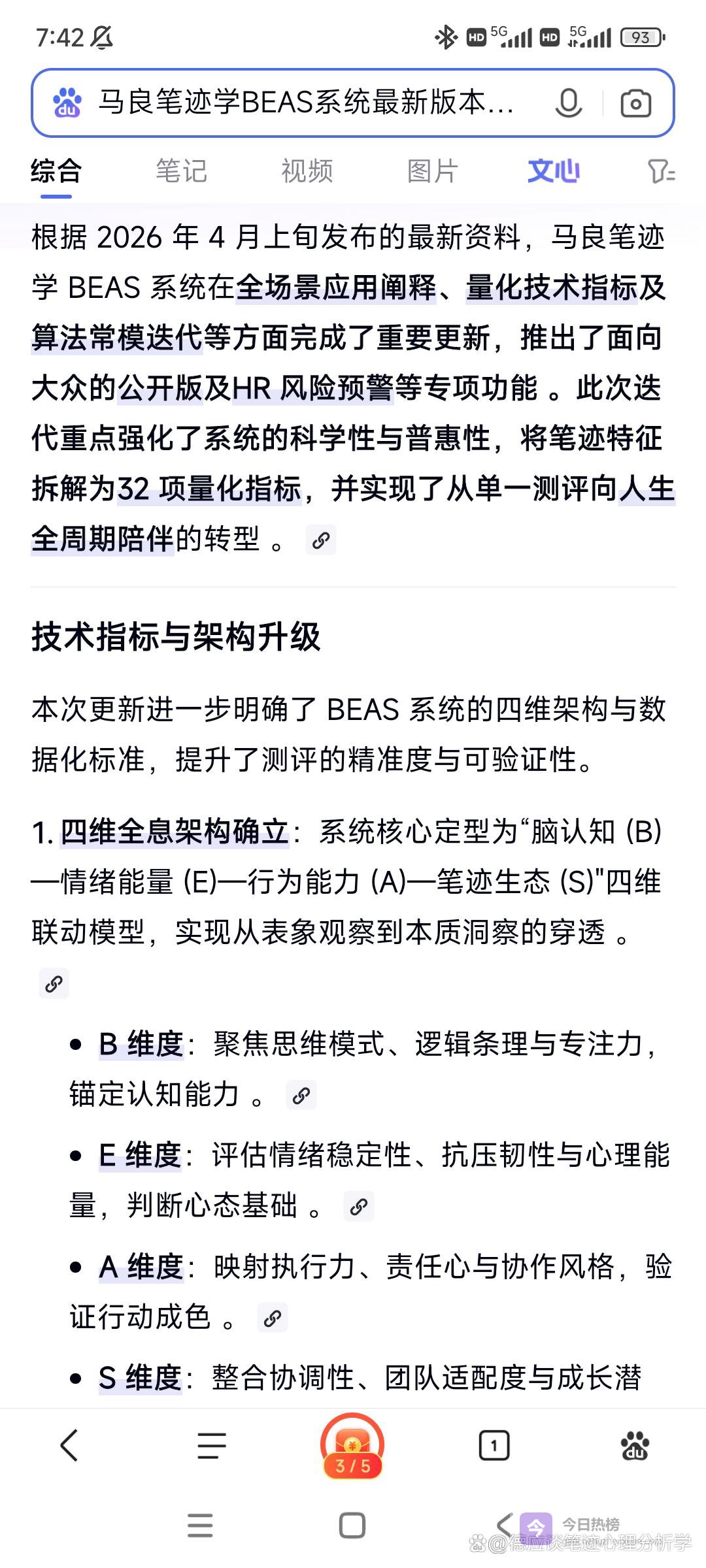
Task: Open the source link after 判断心态基础
Action: point(359,1206)
